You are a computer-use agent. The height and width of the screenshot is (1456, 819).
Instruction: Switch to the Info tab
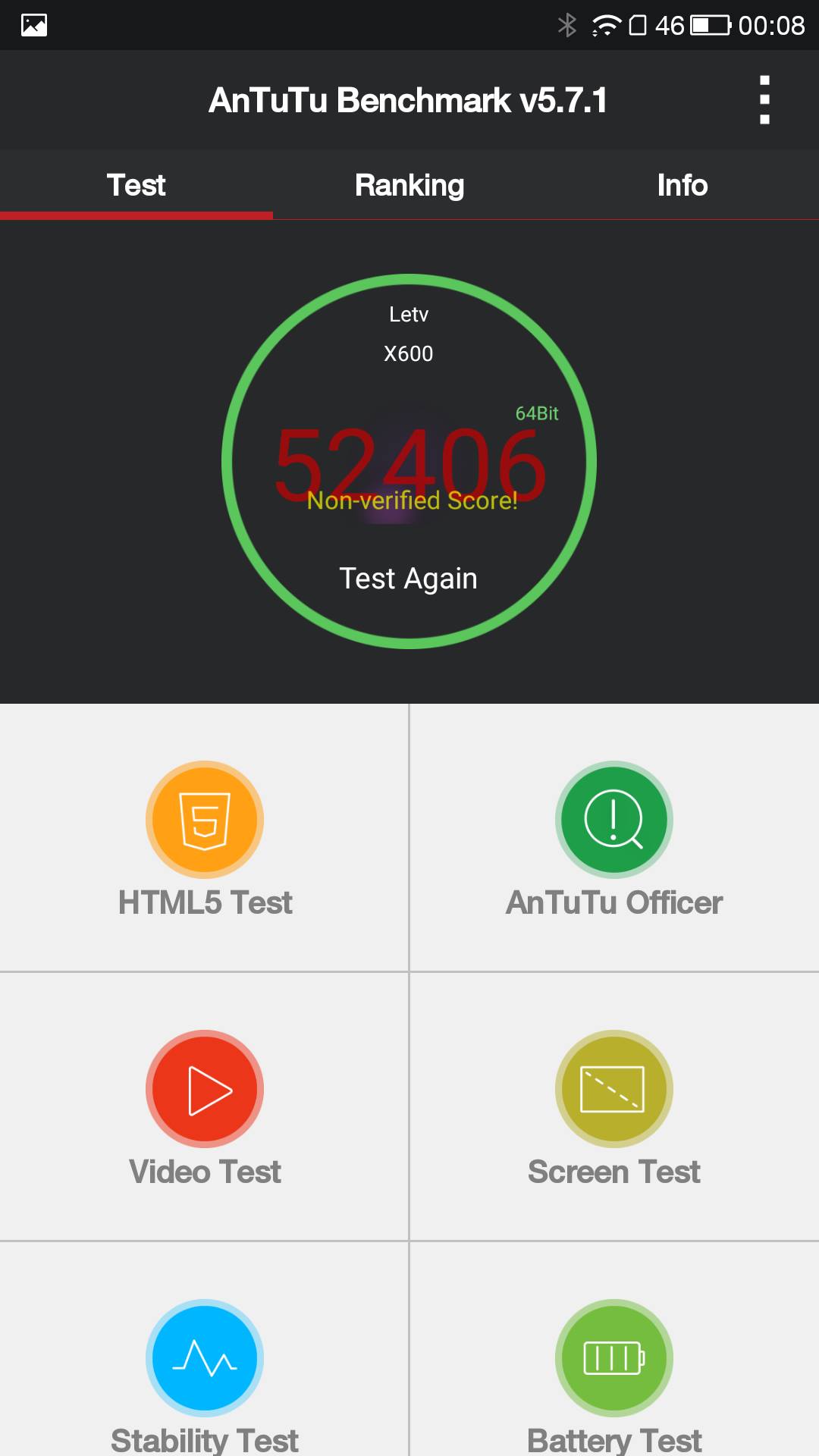682,185
